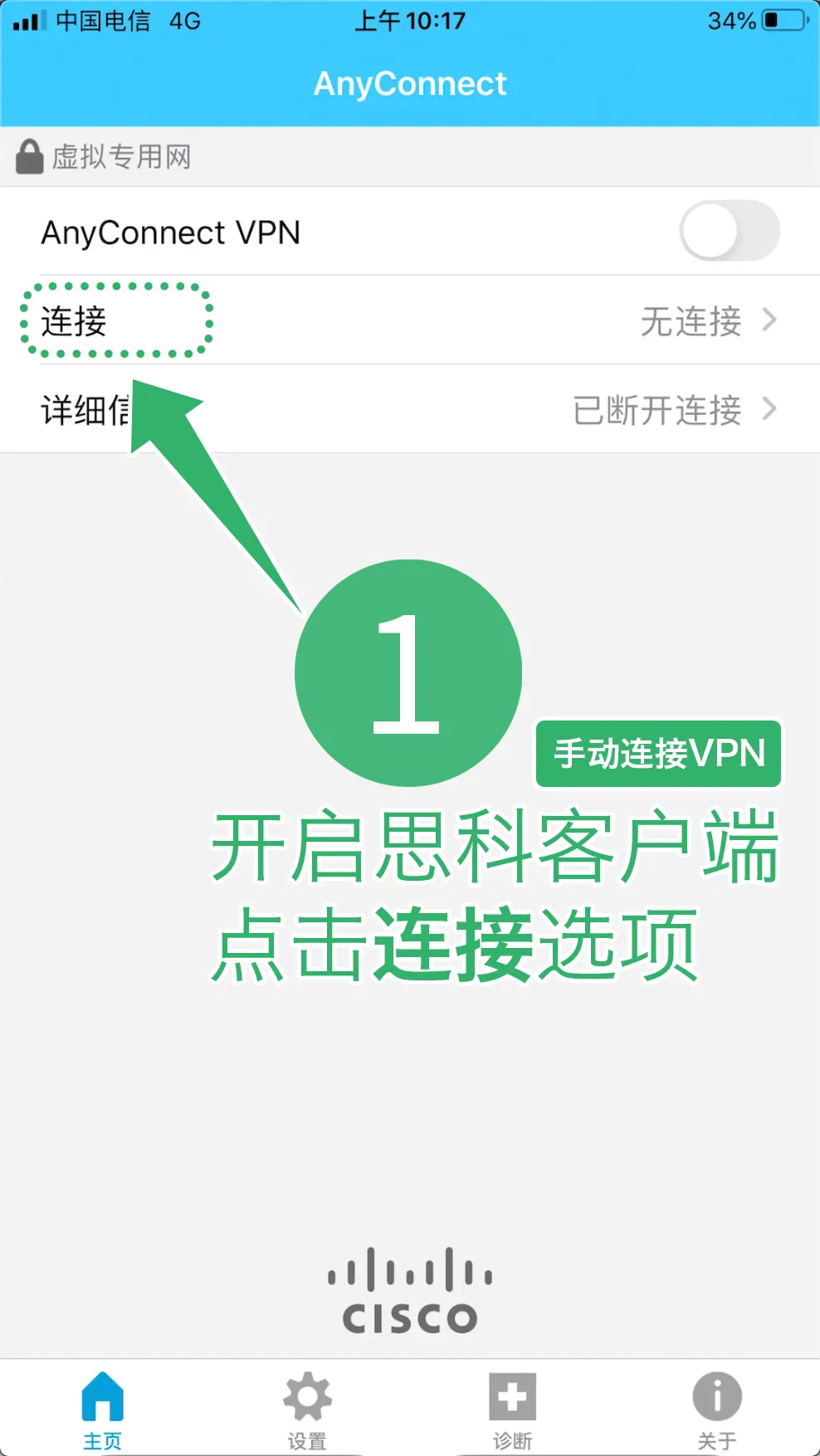Toggle the AnyConnect VPN switch on
The height and width of the screenshot is (1456, 820).
[x=729, y=232]
